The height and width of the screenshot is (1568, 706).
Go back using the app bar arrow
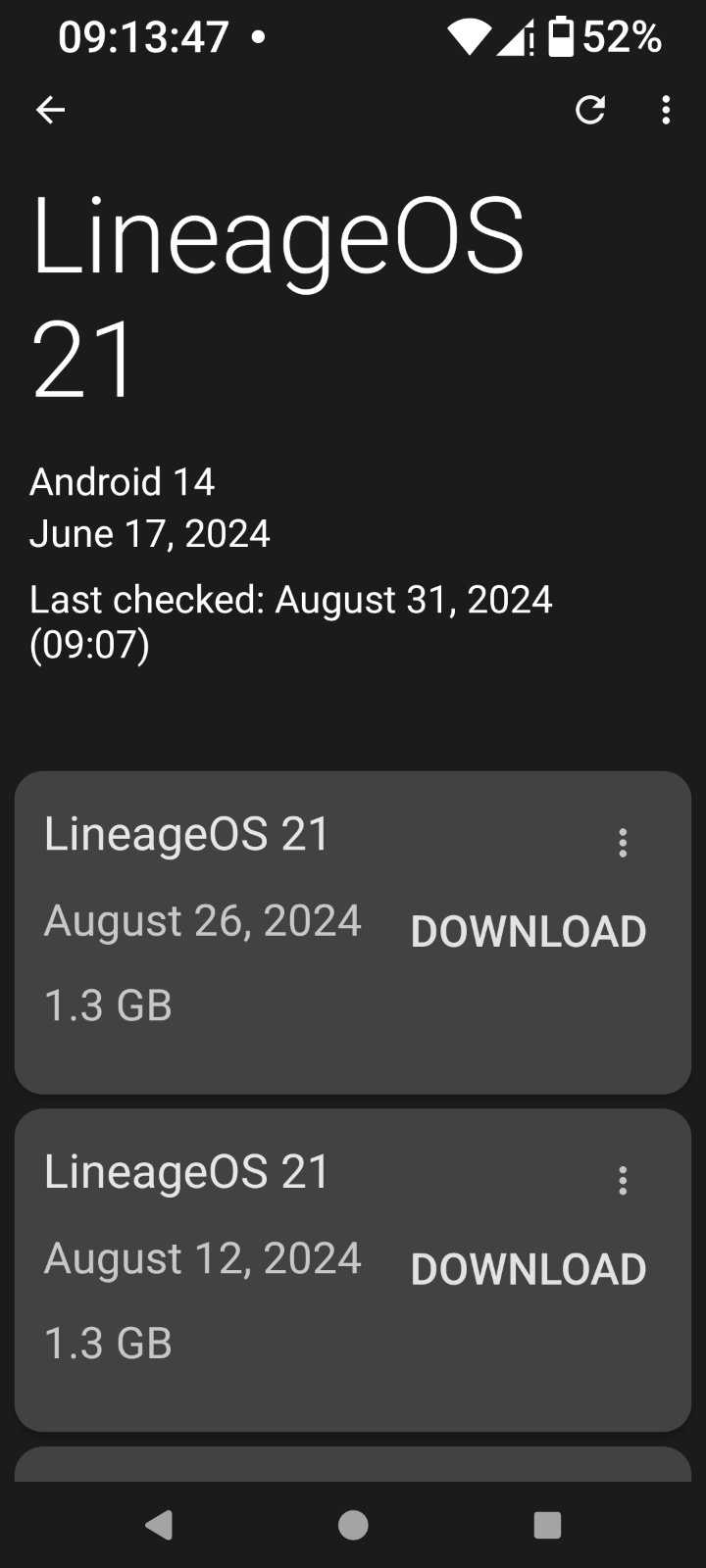coord(50,110)
